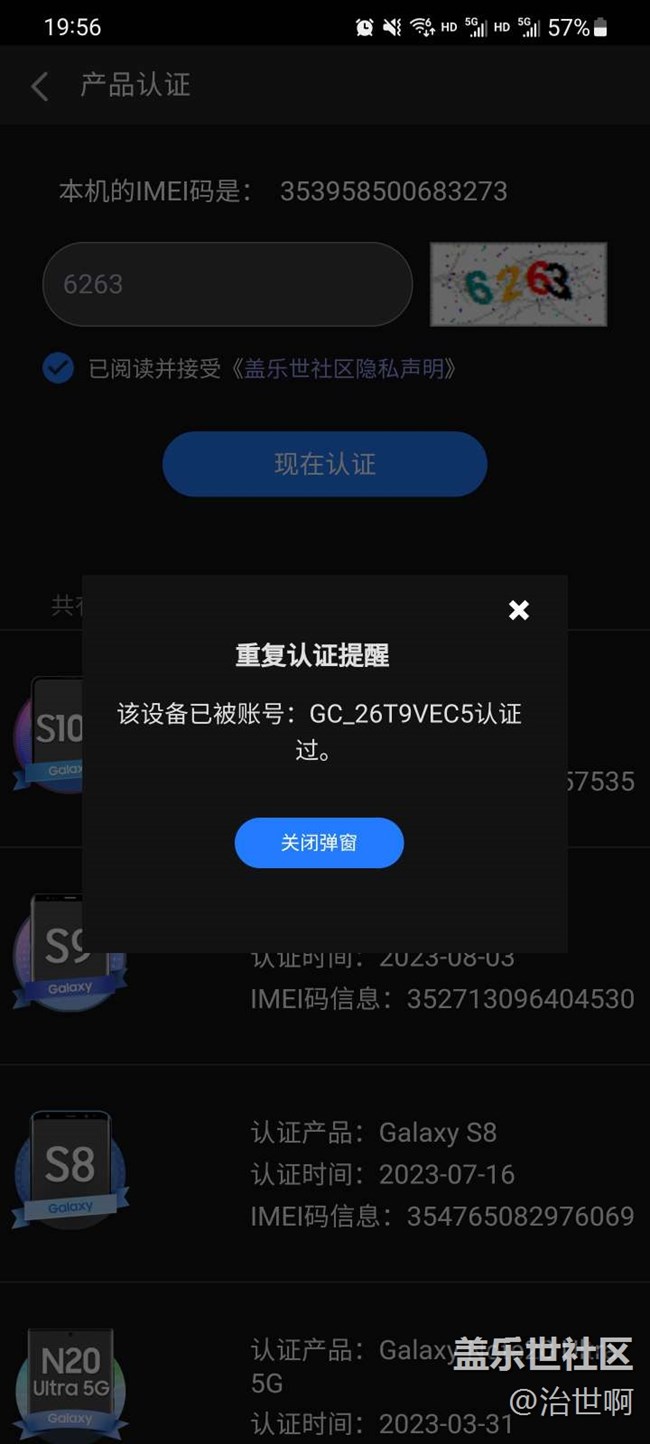Tap the 现在认证 button
The height and width of the screenshot is (1444, 650).
click(325, 464)
